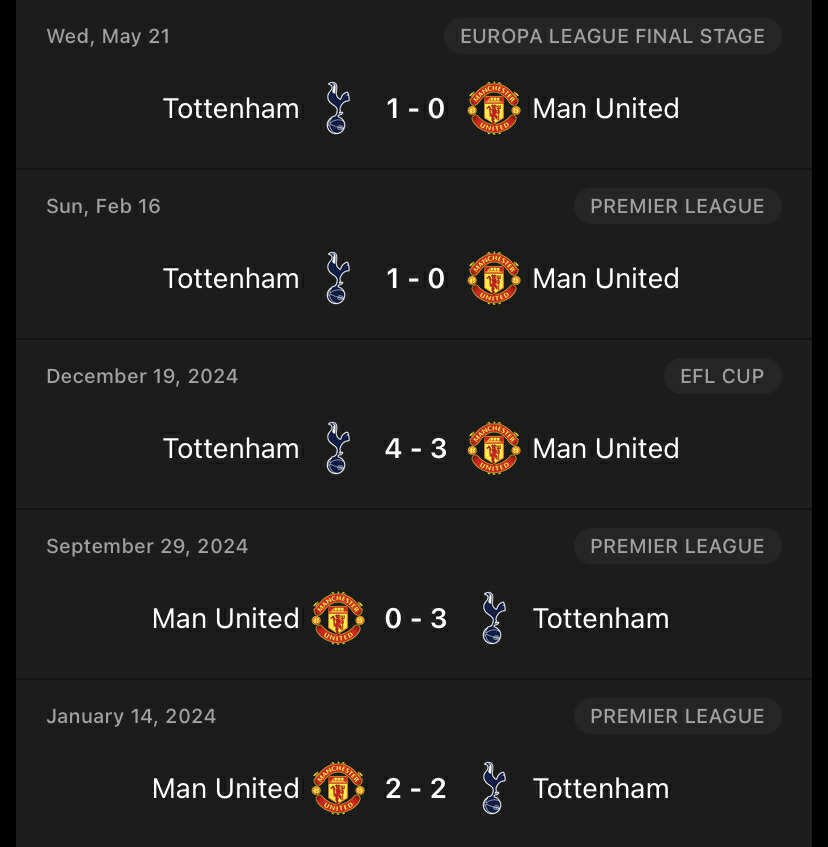The height and width of the screenshot is (847, 828).
Task: Open the May 21 Europa League final match
Action: 414,108
